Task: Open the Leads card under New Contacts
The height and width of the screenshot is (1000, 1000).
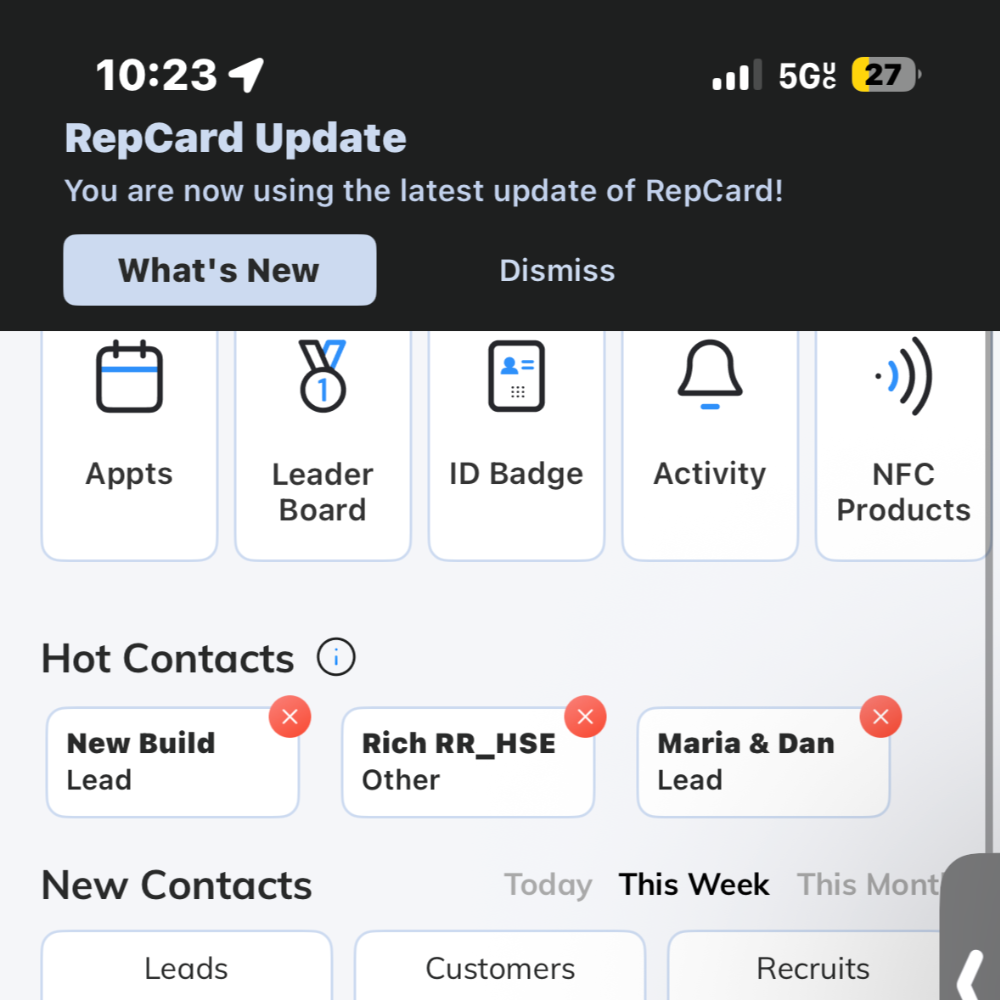Action: (x=186, y=968)
